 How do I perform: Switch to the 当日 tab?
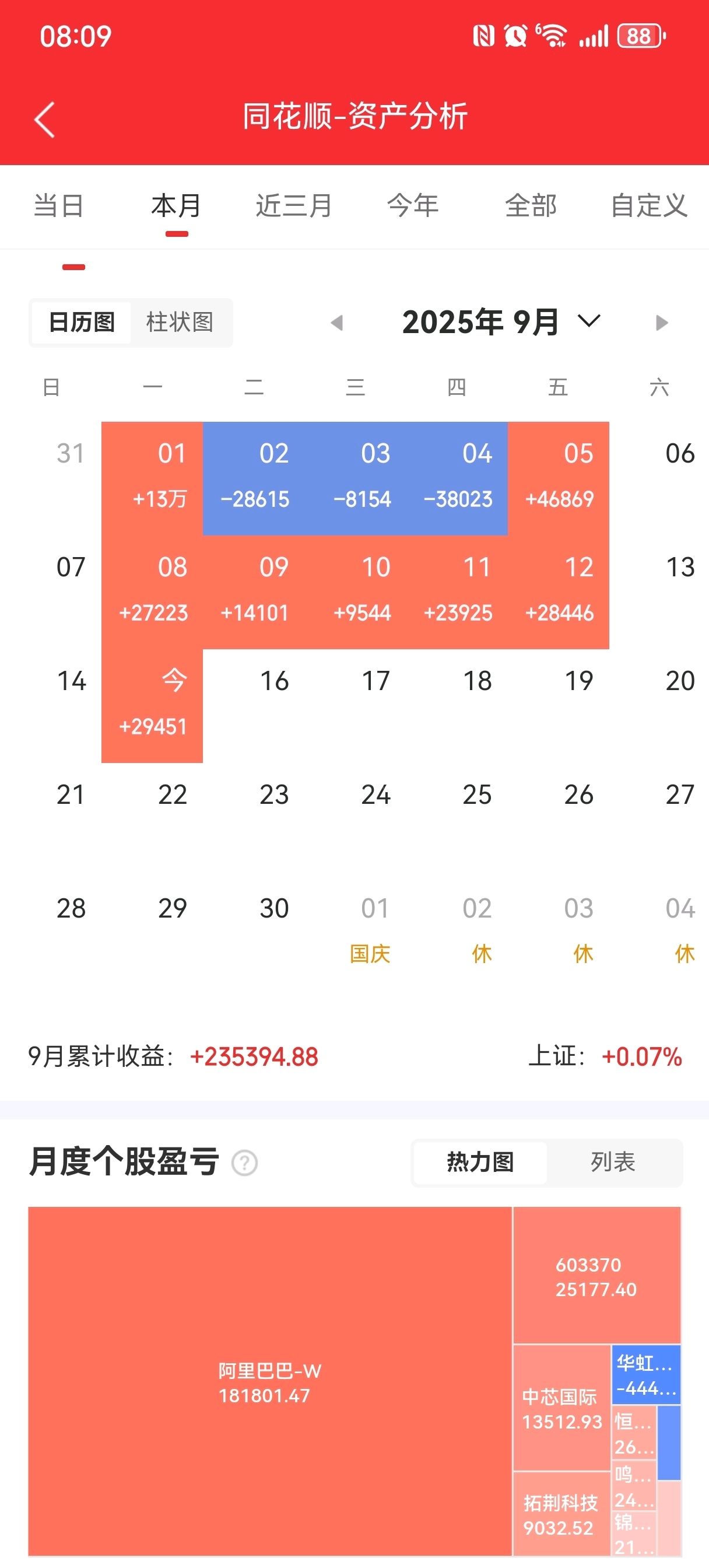[58, 206]
